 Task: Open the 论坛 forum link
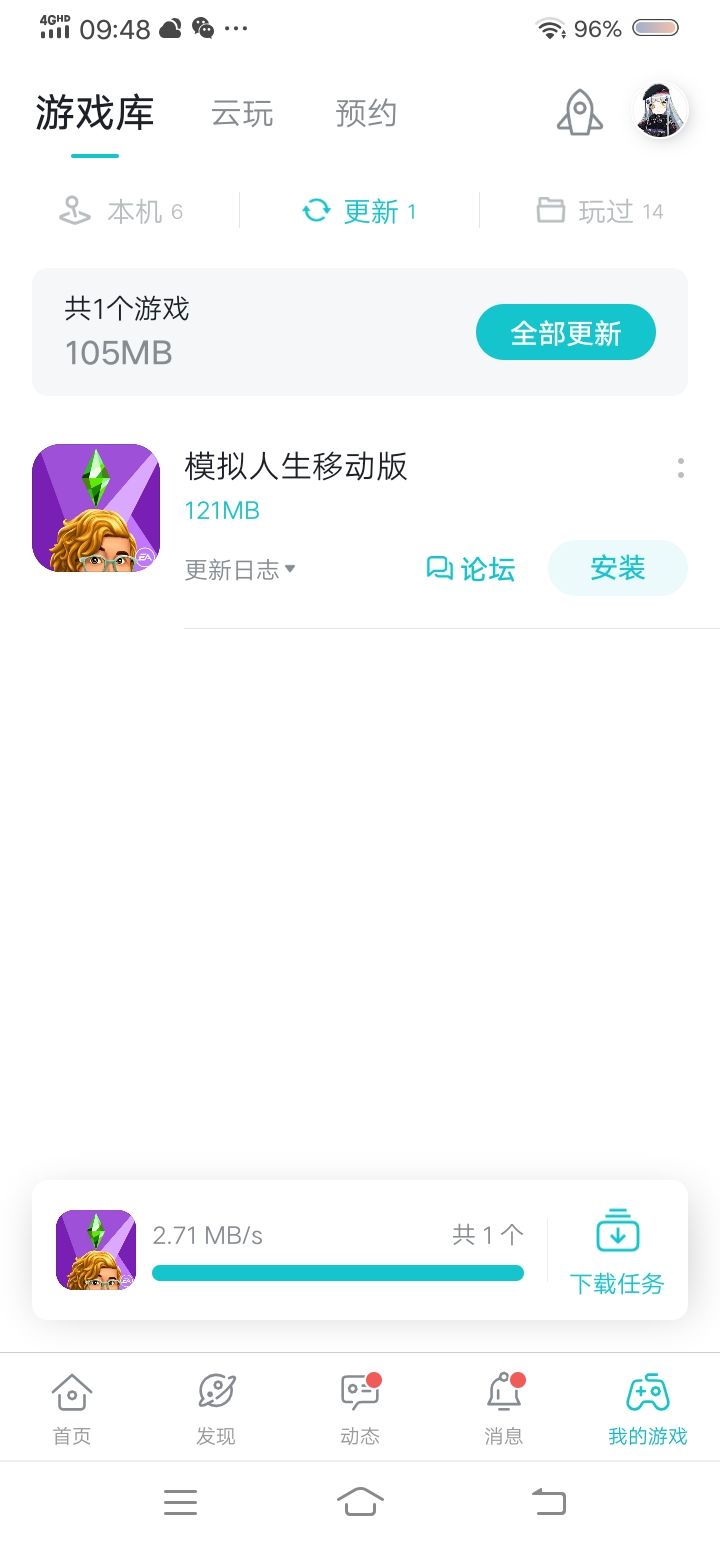pyautogui.click(x=471, y=569)
